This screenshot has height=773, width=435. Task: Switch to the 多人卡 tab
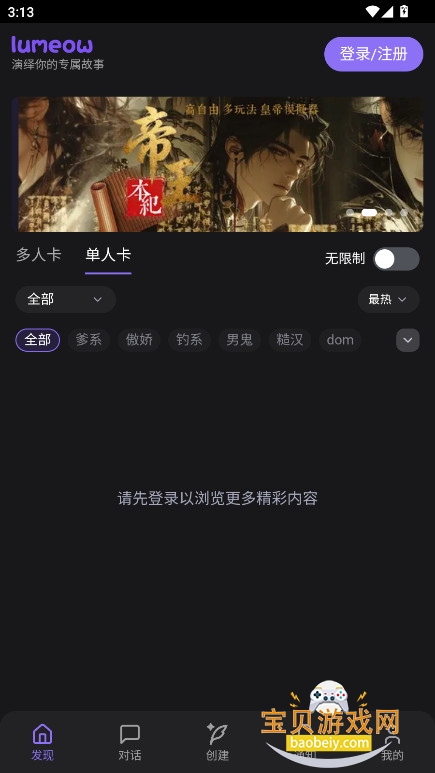pyautogui.click(x=38, y=255)
